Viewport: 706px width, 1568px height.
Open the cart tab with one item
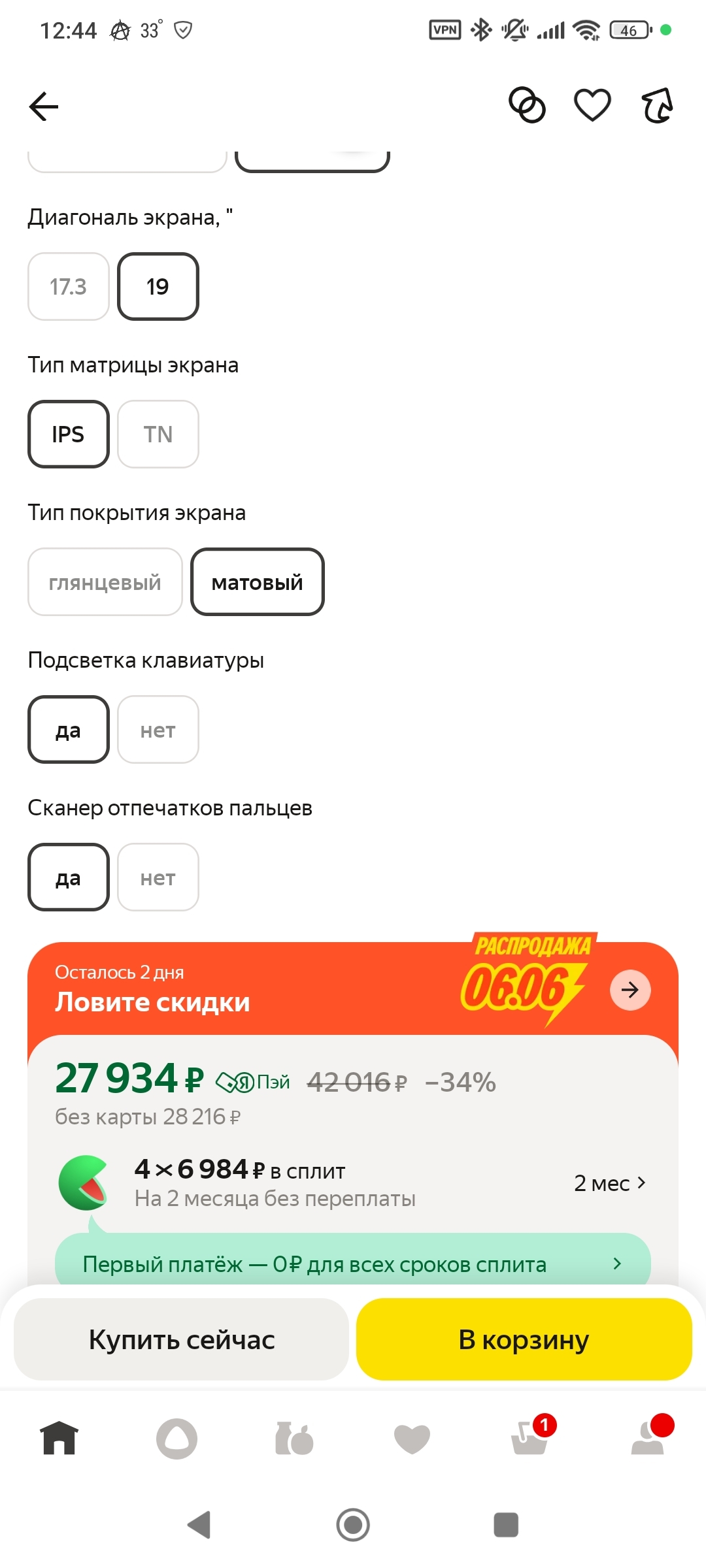530,1439
